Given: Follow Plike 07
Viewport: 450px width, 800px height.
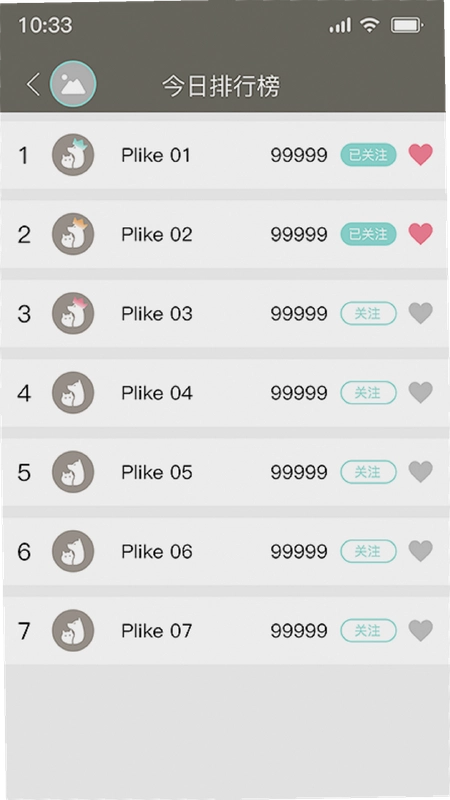Looking at the screenshot, I should pos(368,631).
